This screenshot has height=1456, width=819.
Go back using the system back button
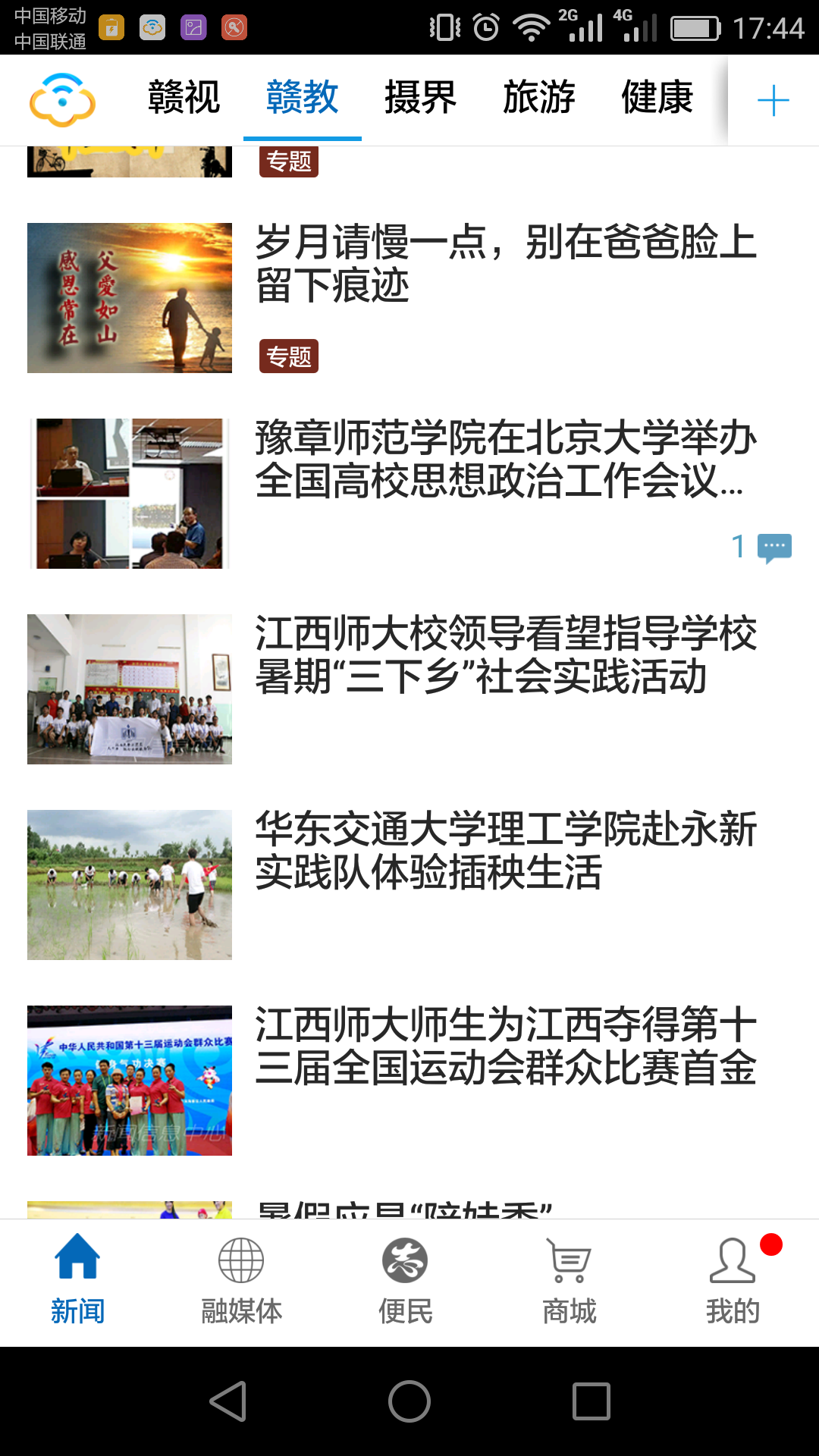coord(228,1401)
